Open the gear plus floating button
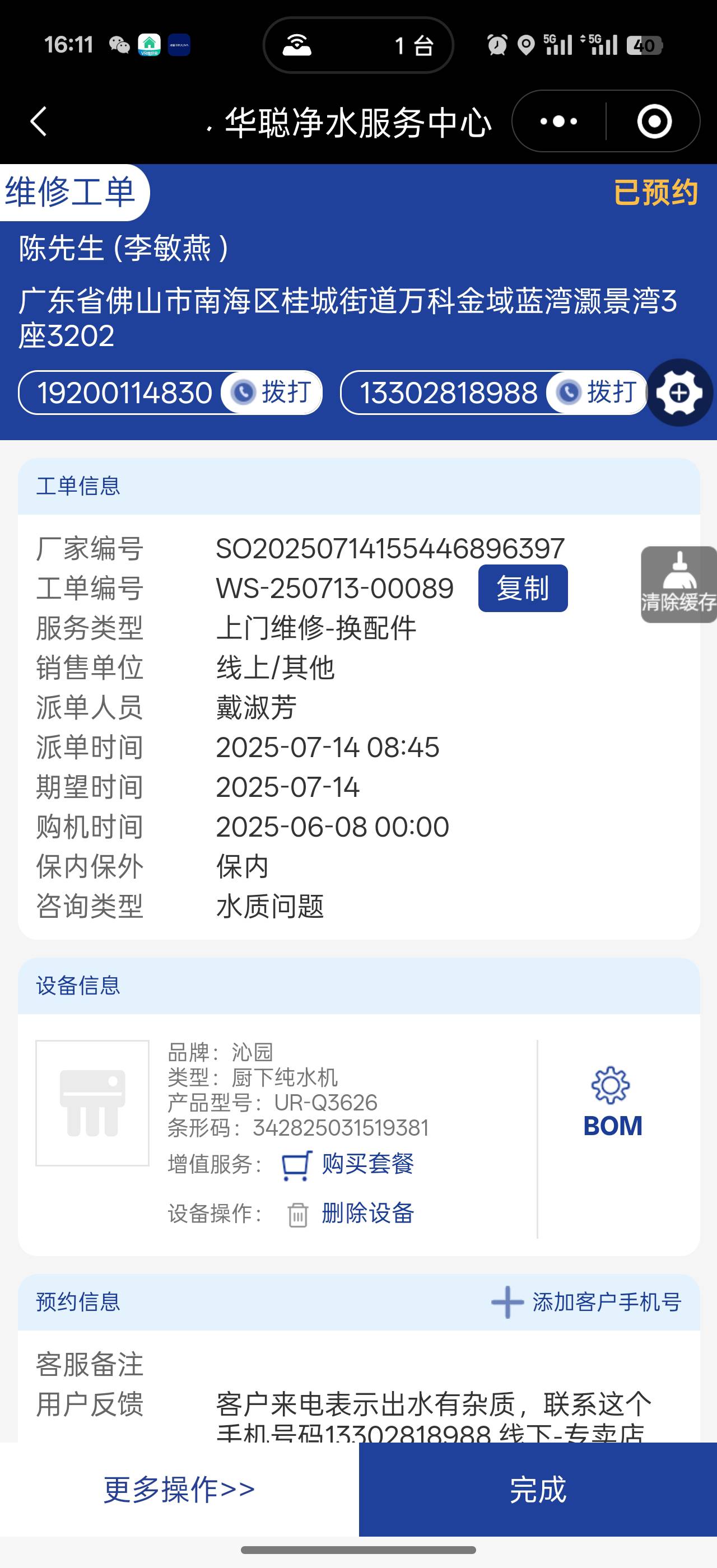Screen dimensions: 717x1568 click(x=679, y=393)
